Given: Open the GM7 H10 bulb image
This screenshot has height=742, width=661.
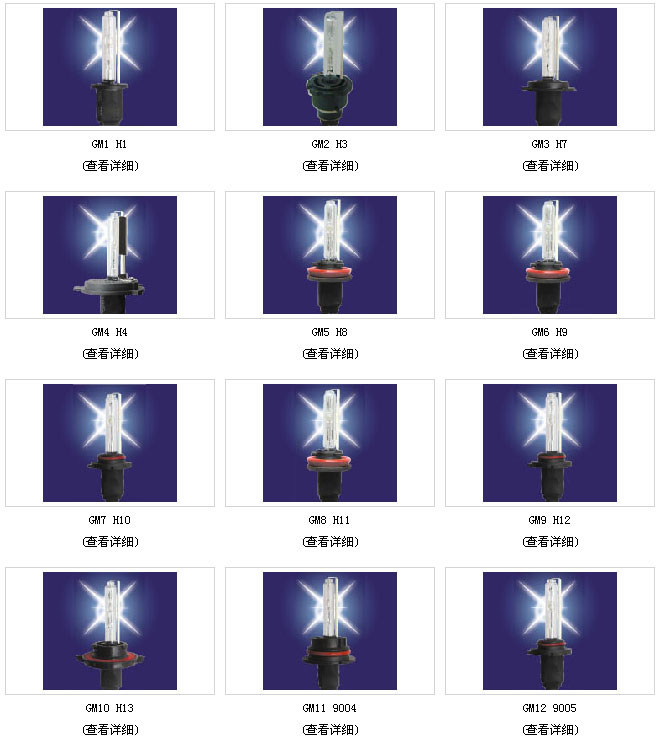Looking at the screenshot, I should (x=109, y=442).
